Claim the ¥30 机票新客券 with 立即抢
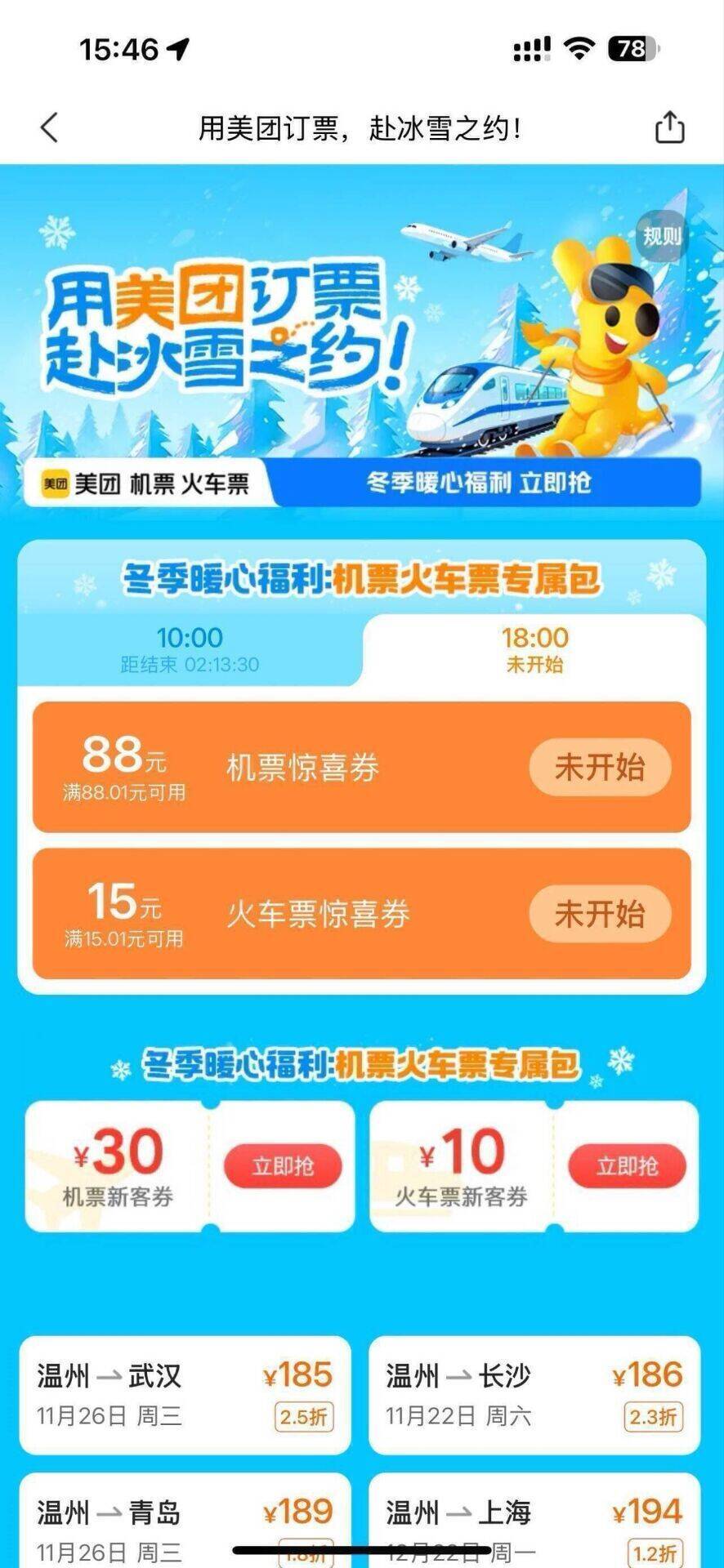Viewport: 724px width, 1568px height. coord(283,1165)
